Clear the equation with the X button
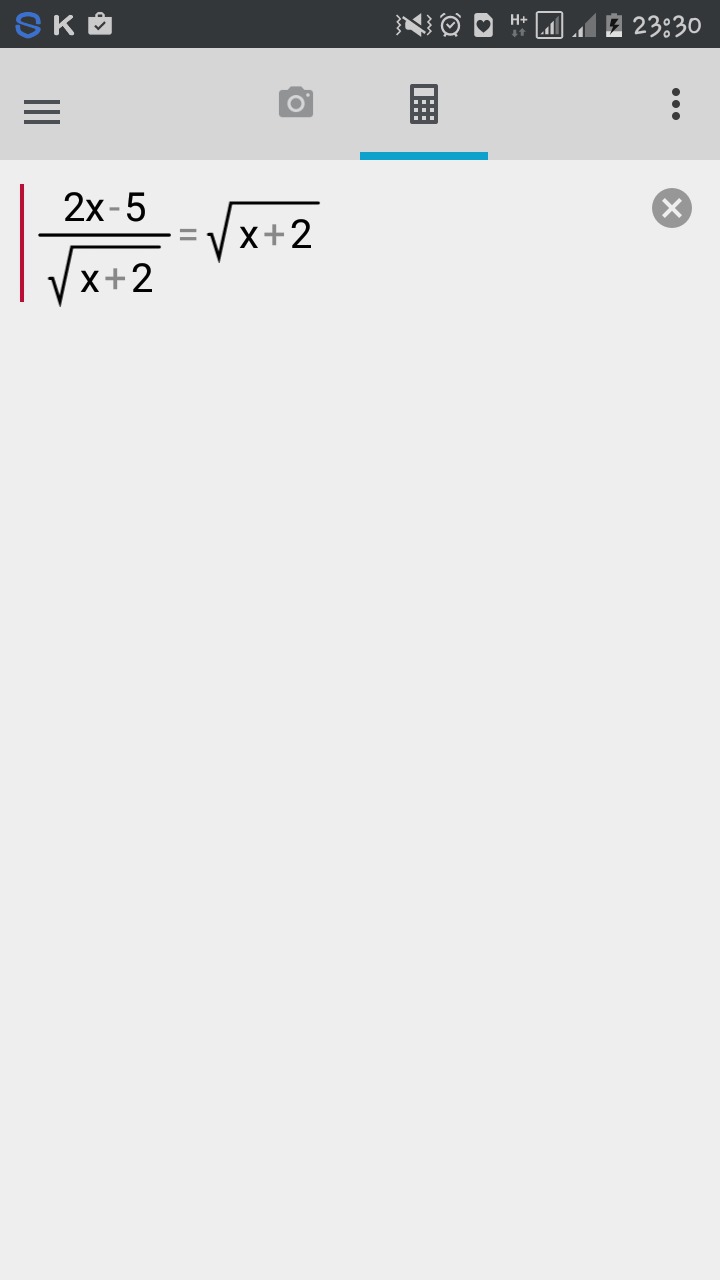 pyautogui.click(x=672, y=208)
